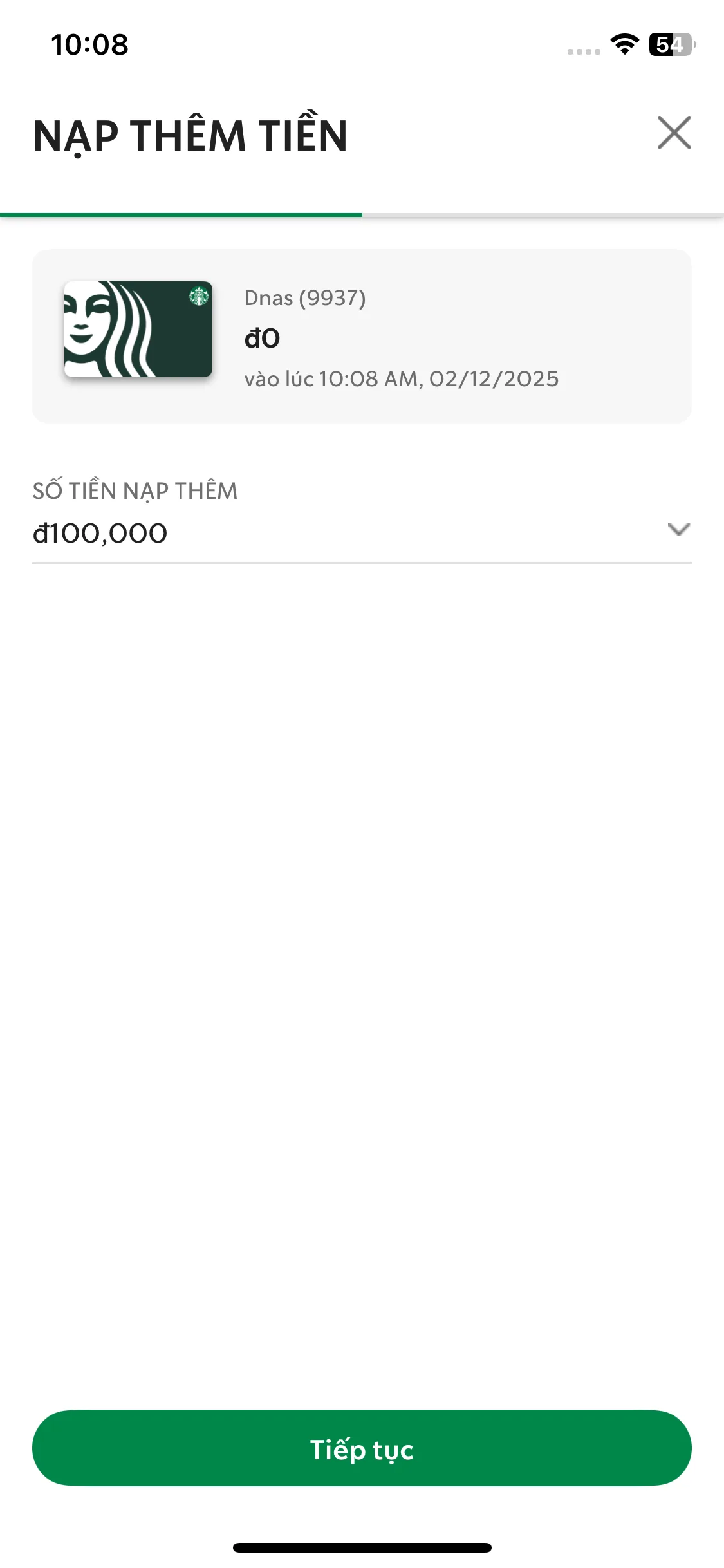Tap the NẠP THÊM TIỀN title
This screenshot has width=724, height=1568.
pyautogui.click(x=190, y=134)
